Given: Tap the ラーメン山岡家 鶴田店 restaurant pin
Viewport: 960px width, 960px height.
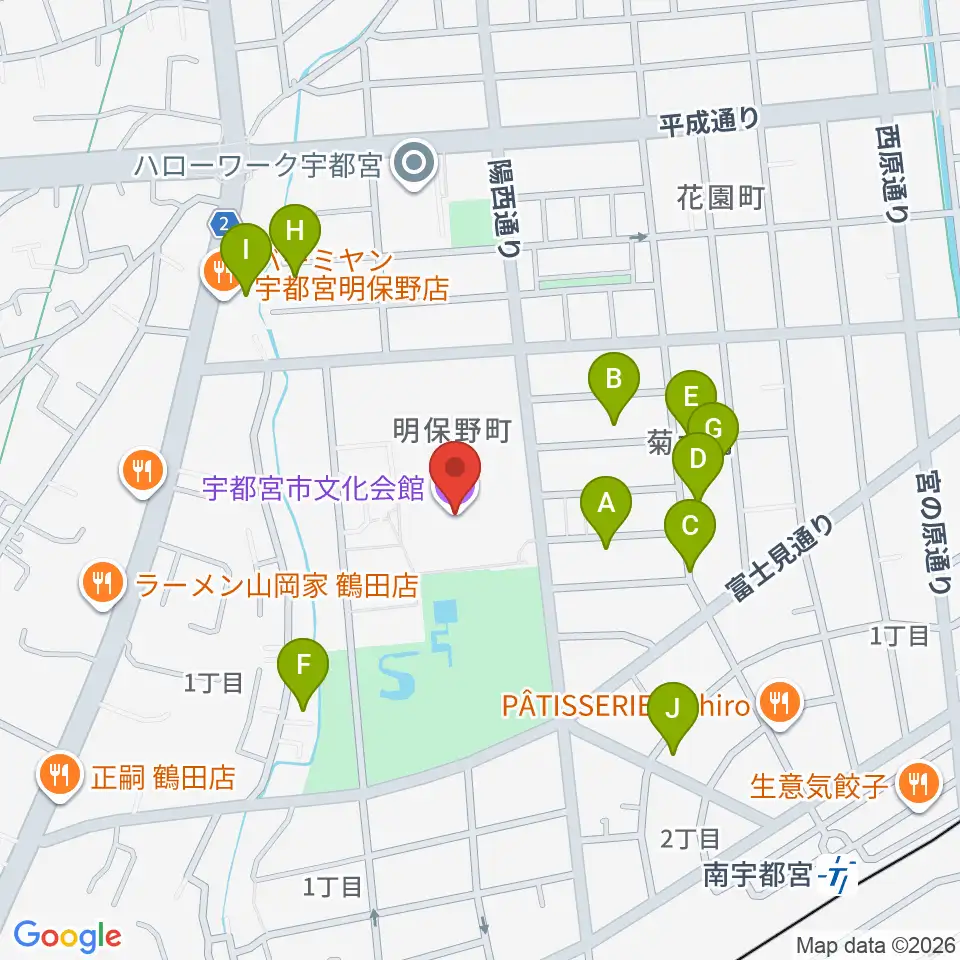Looking at the screenshot, I should 102,583.
